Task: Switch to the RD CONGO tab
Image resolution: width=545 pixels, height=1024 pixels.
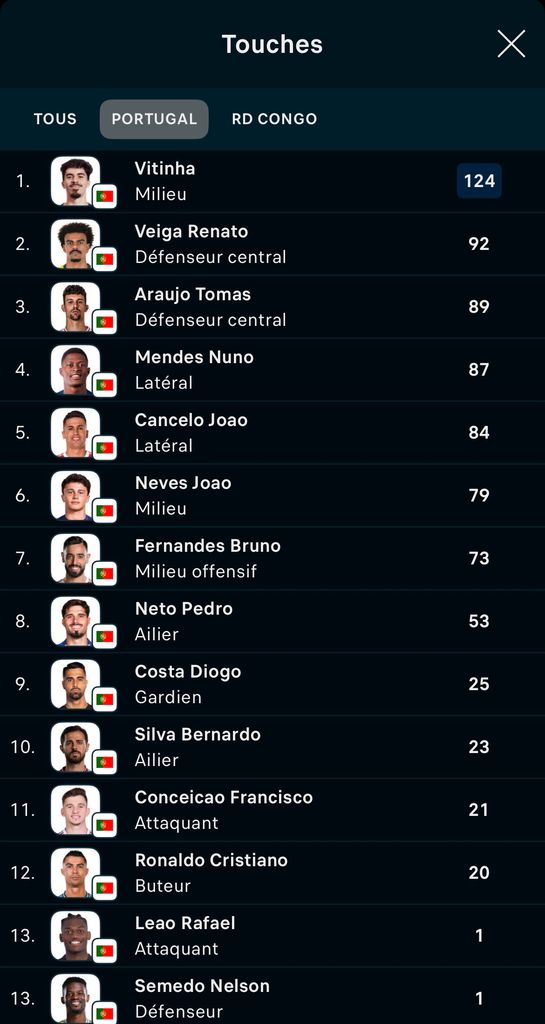Action: tap(274, 119)
